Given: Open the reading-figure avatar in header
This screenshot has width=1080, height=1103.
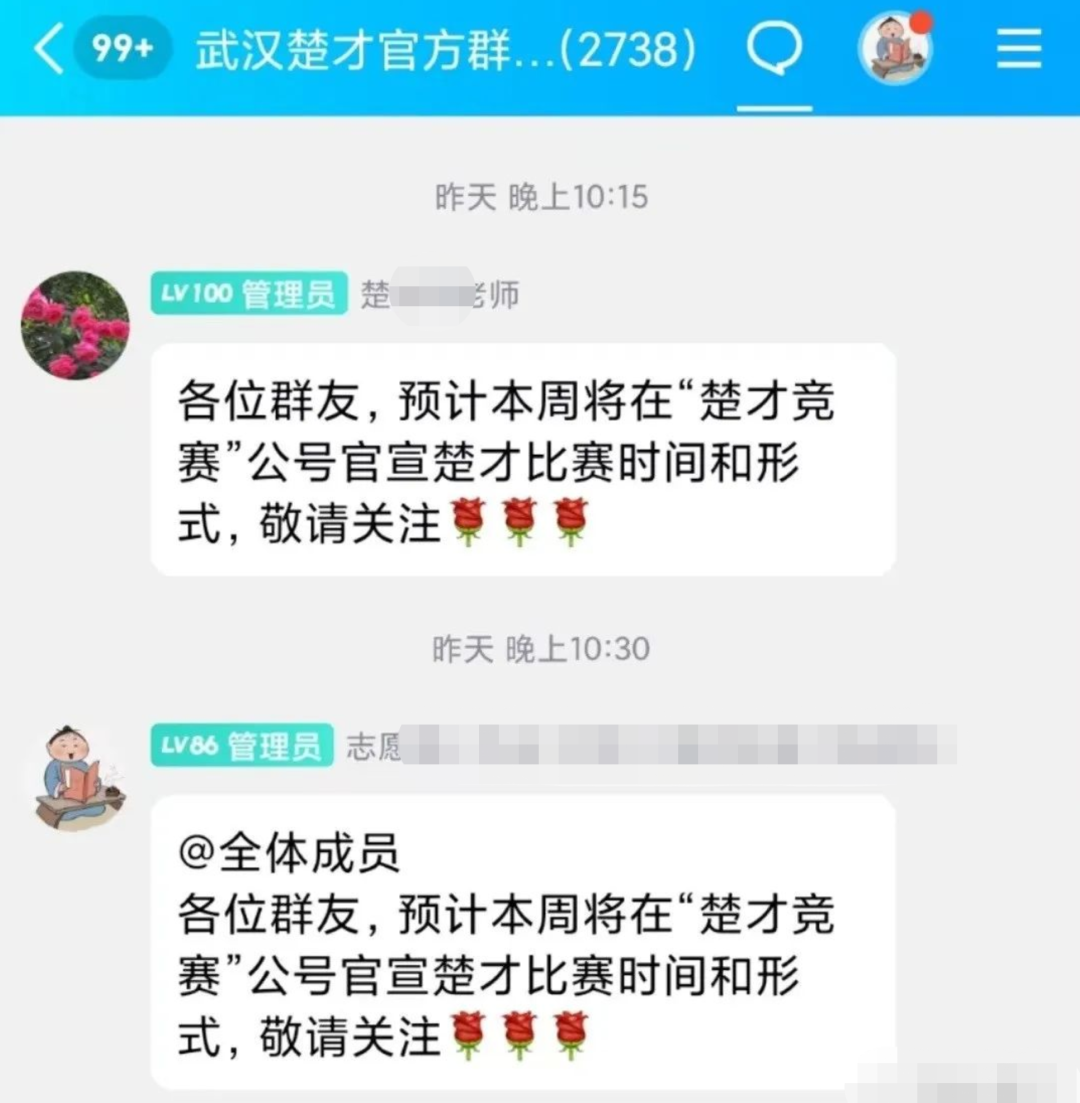Looking at the screenshot, I should click(x=895, y=49).
